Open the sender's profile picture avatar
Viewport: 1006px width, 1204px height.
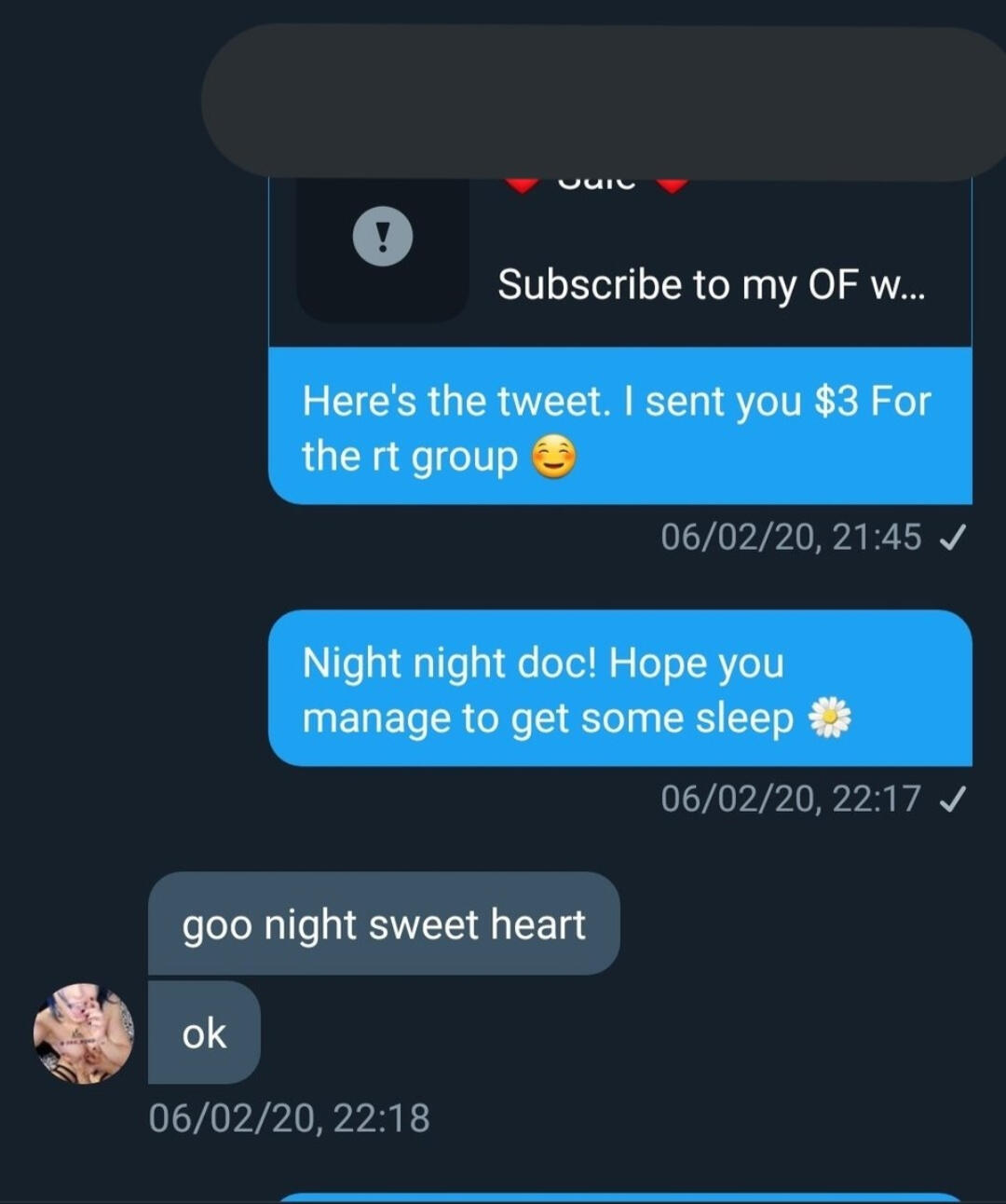(84, 1033)
